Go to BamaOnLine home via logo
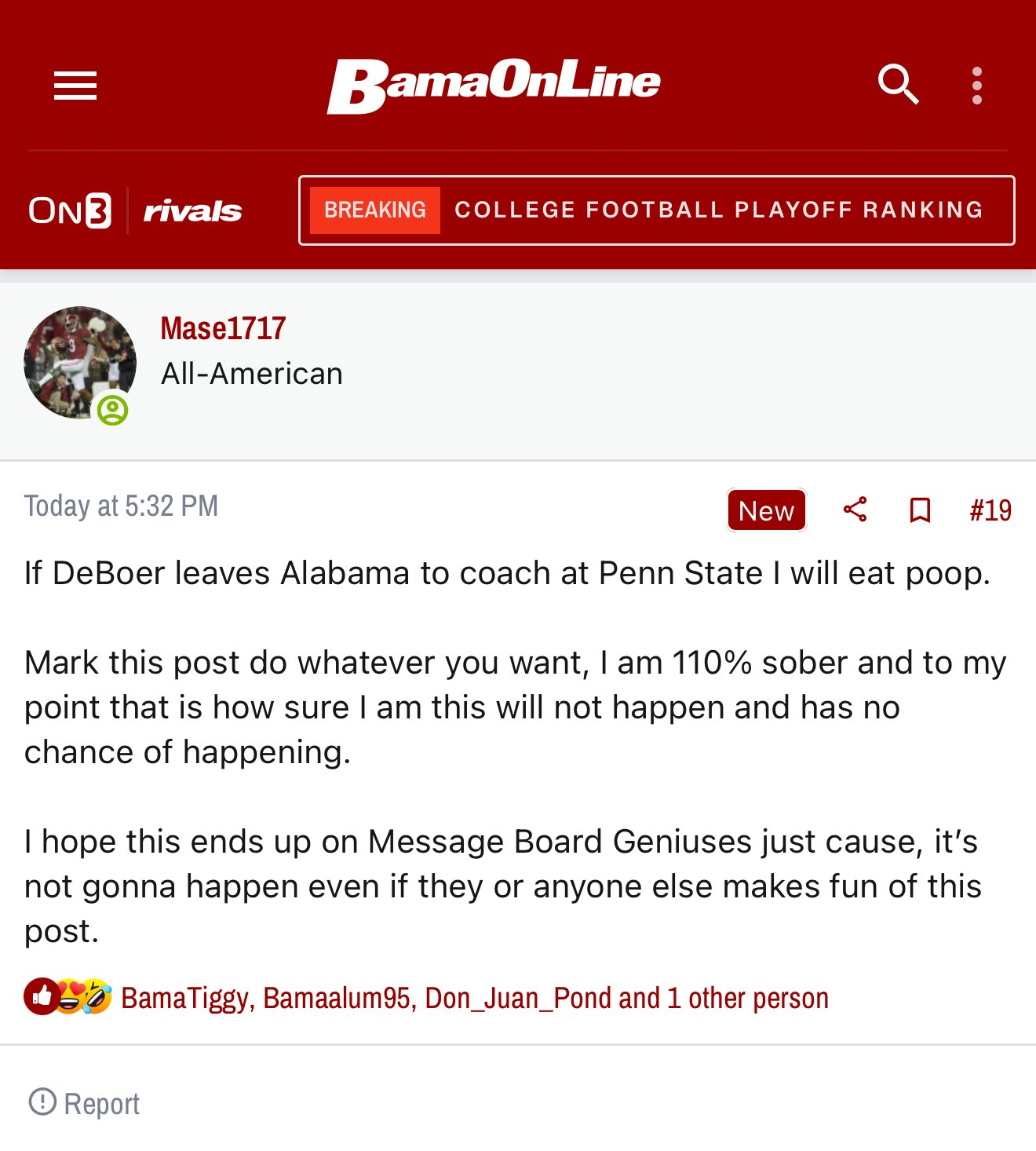Viewport: 1036px width, 1151px height. pos(494,85)
